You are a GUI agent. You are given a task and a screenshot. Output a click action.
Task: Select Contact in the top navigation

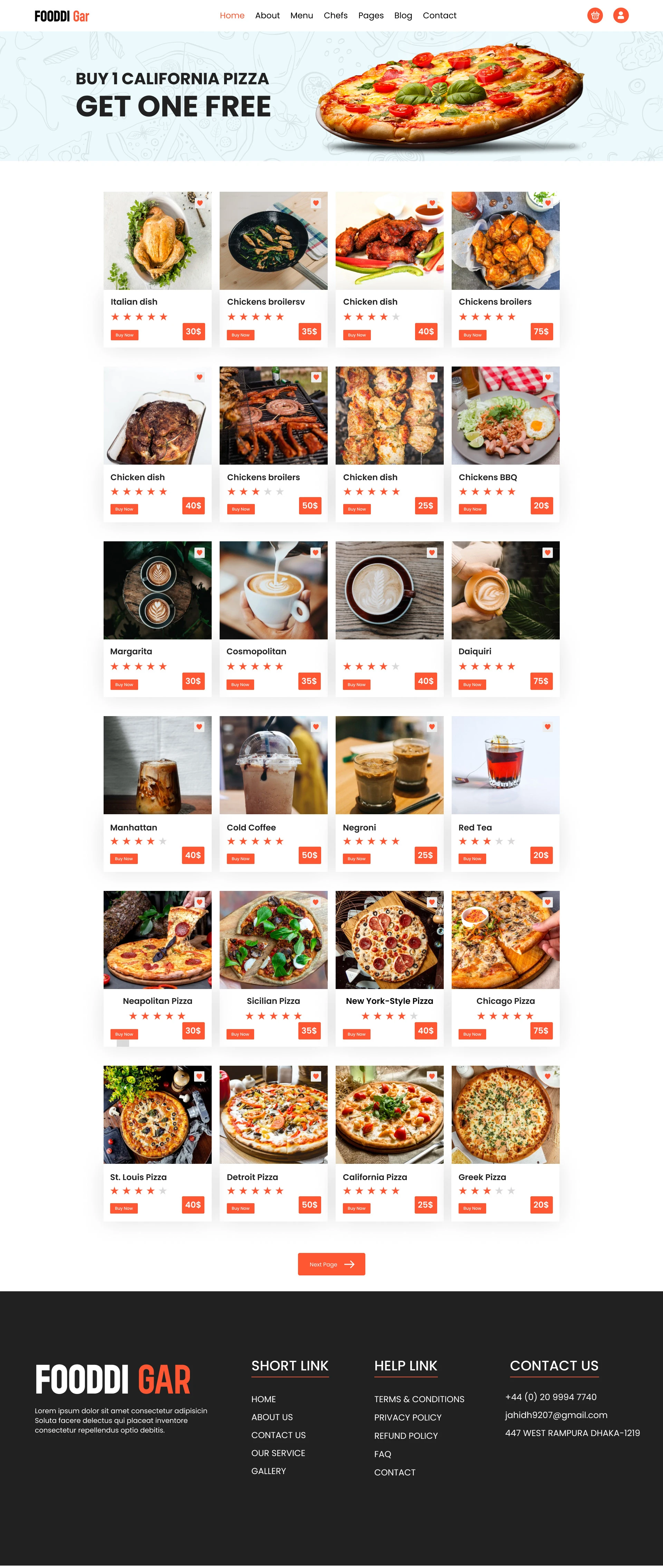click(439, 16)
